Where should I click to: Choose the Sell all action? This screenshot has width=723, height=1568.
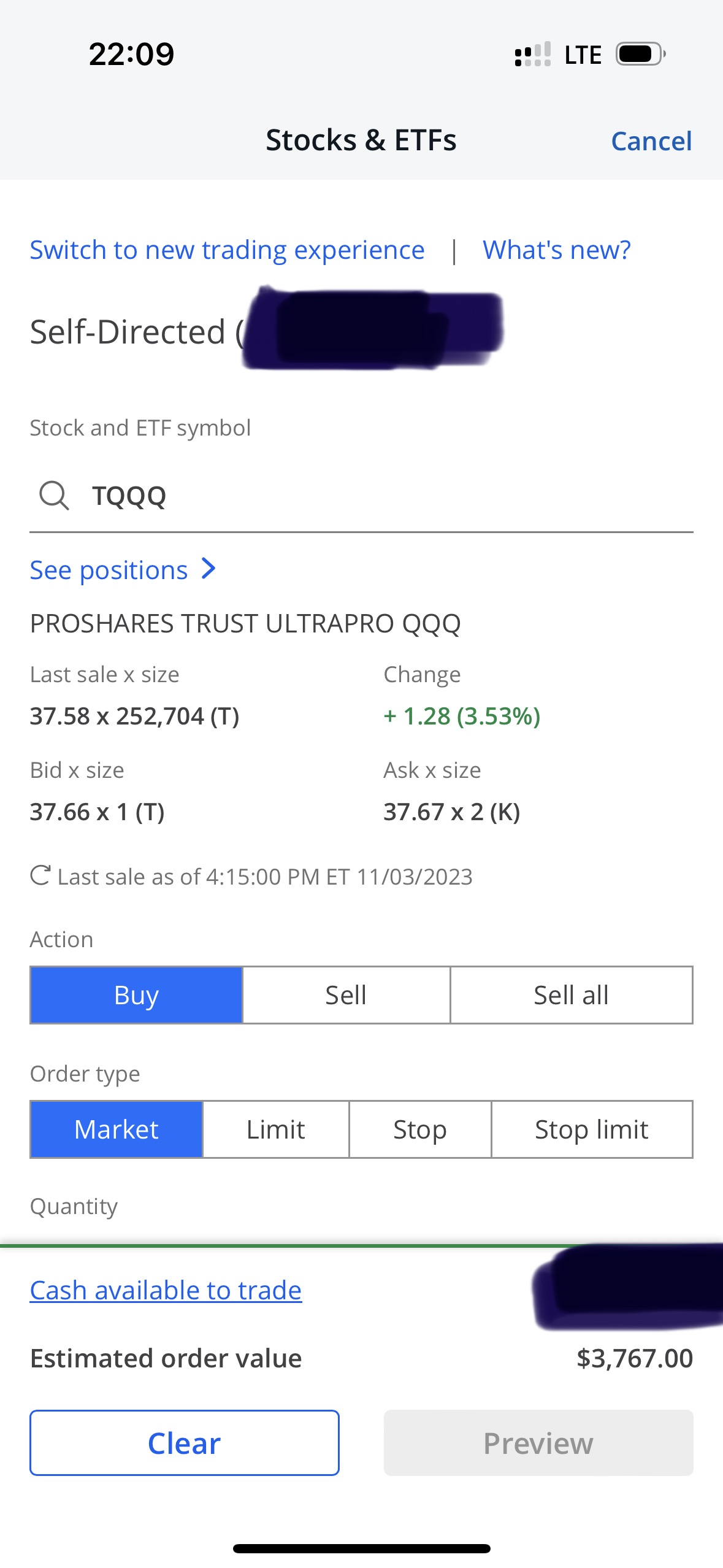pyautogui.click(x=571, y=995)
